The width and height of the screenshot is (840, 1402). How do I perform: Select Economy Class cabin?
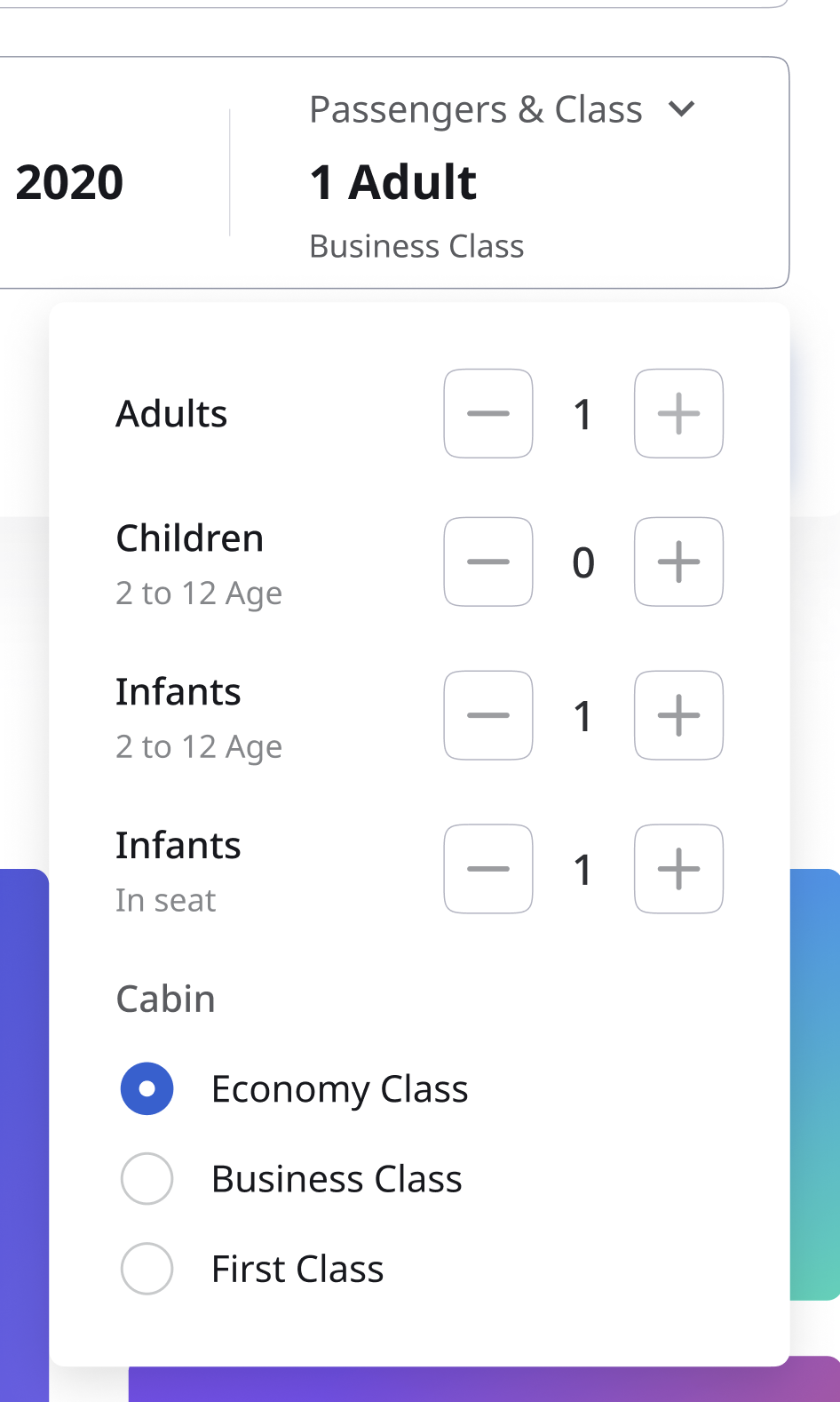(x=147, y=1089)
